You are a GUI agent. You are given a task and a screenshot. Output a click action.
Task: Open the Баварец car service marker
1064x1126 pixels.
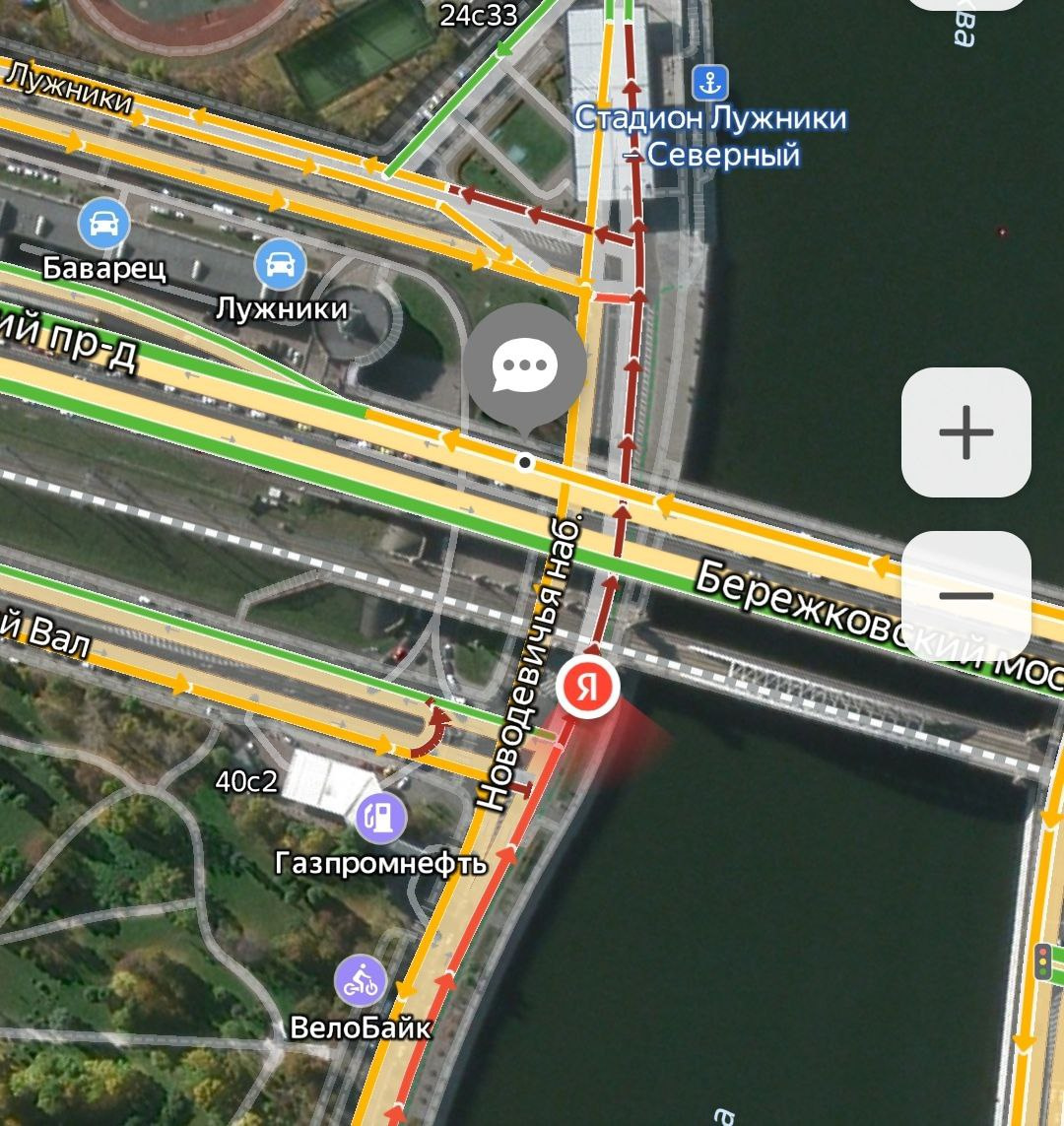coord(103,223)
